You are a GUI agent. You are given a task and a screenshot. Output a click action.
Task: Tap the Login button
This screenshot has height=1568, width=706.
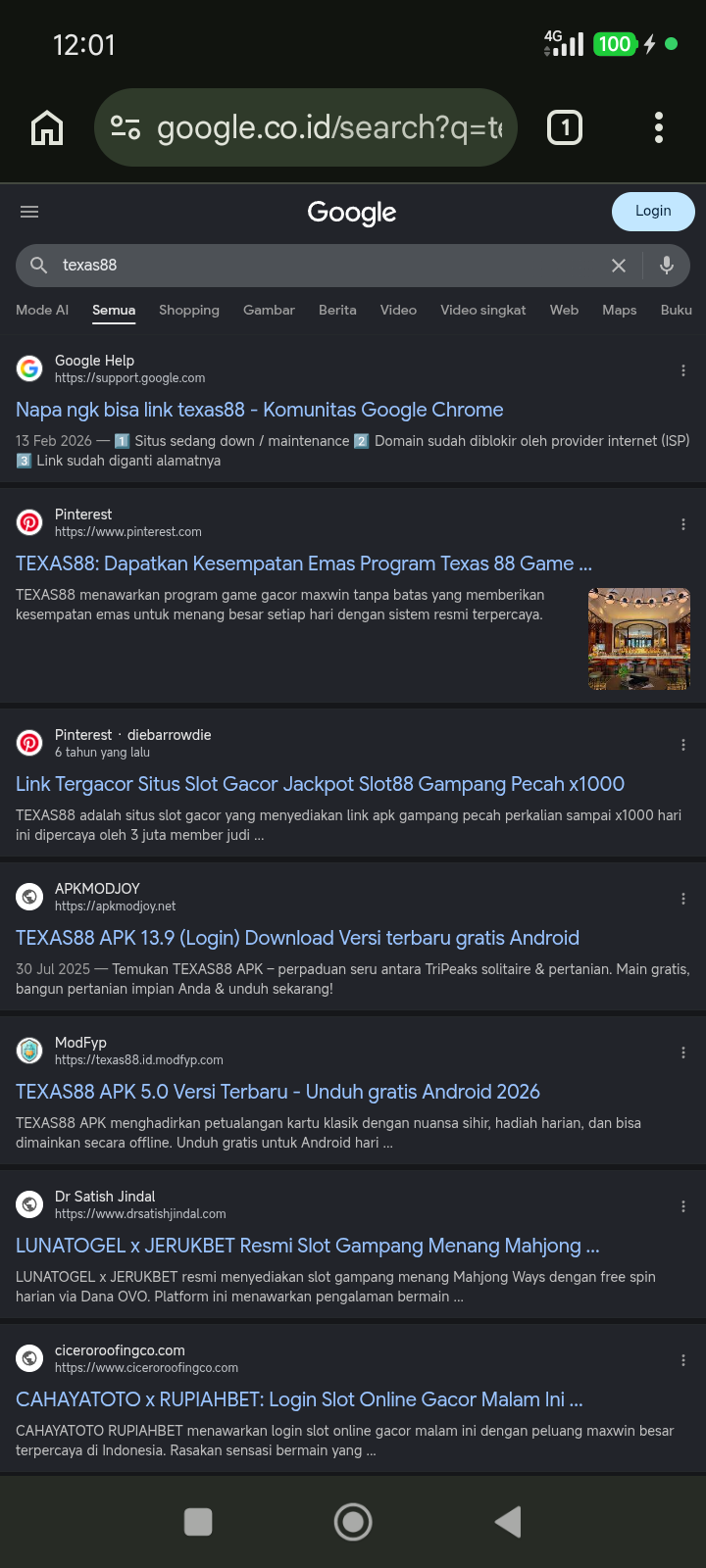point(653,212)
